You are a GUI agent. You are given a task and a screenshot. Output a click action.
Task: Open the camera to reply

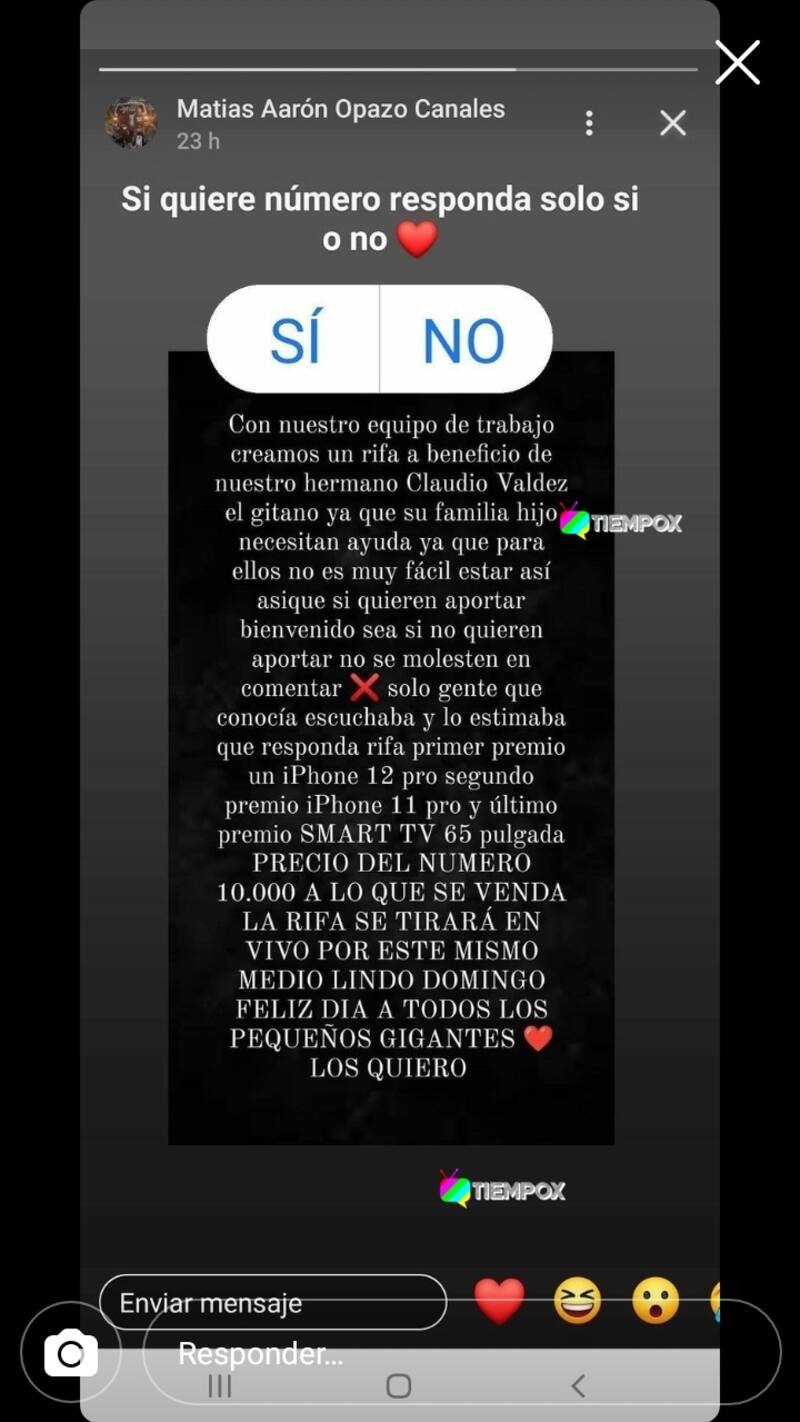[71, 1354]
